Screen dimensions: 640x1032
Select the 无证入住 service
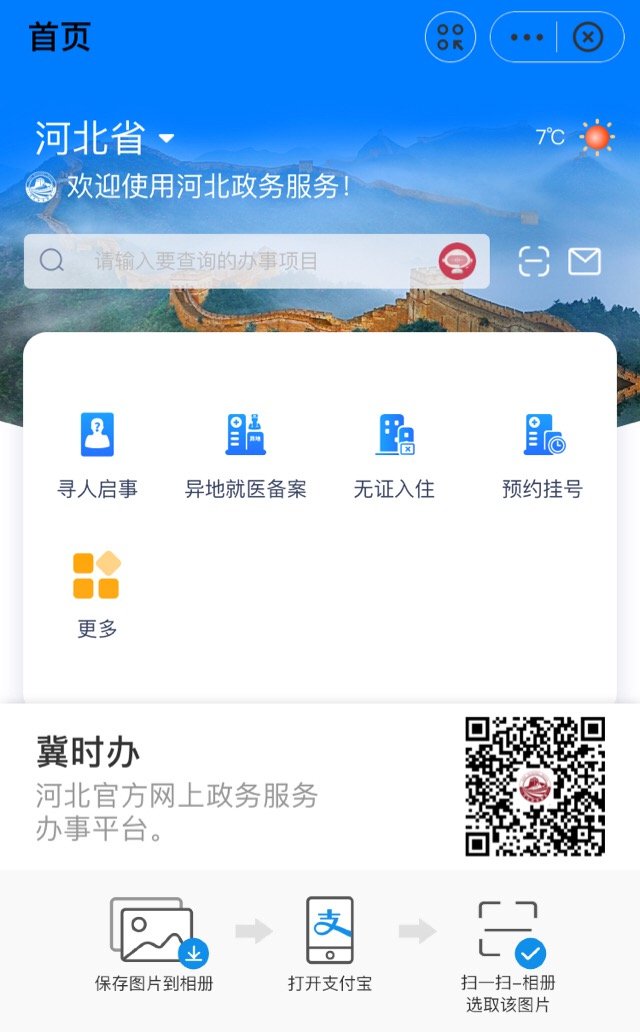point(394,455)
